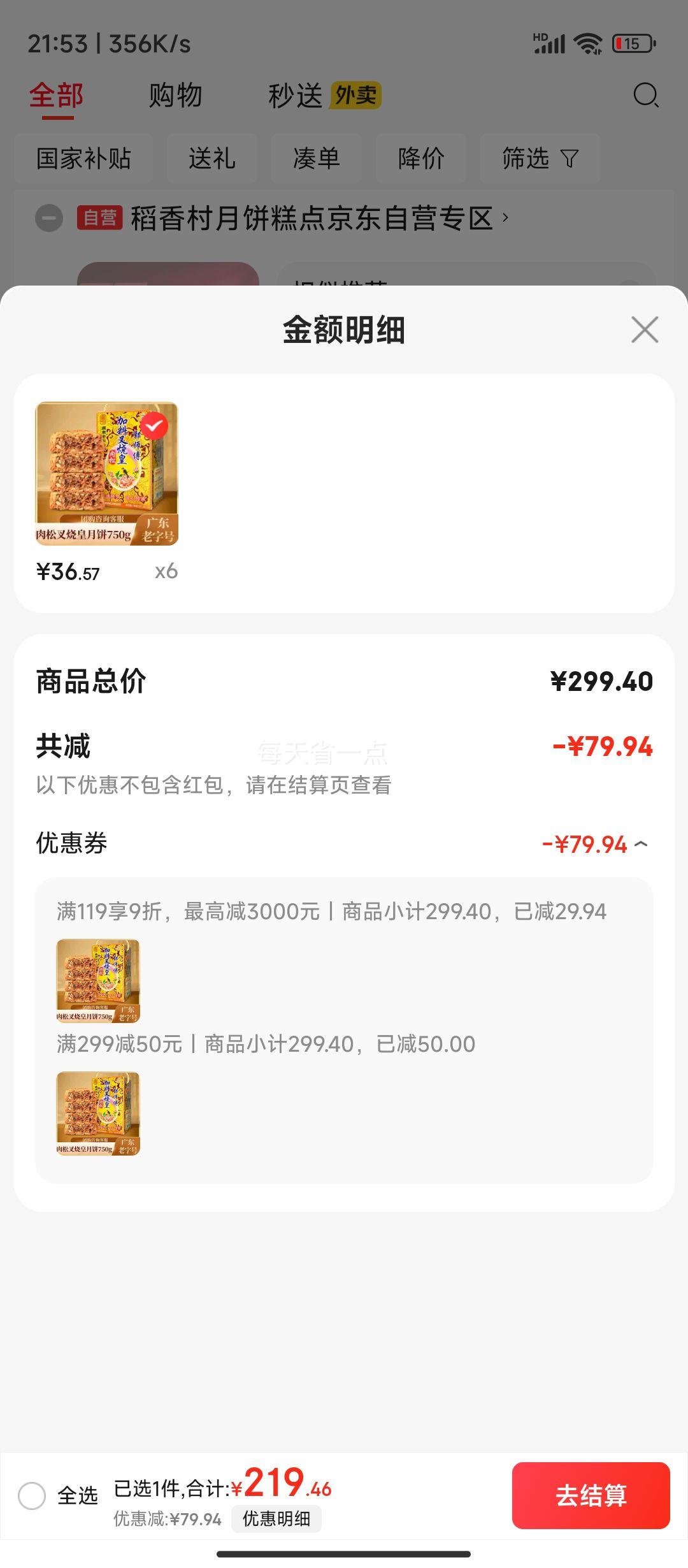688x1568 pixels.
Task: Open 优惠明细 discount details
Action: [276, 1519]
